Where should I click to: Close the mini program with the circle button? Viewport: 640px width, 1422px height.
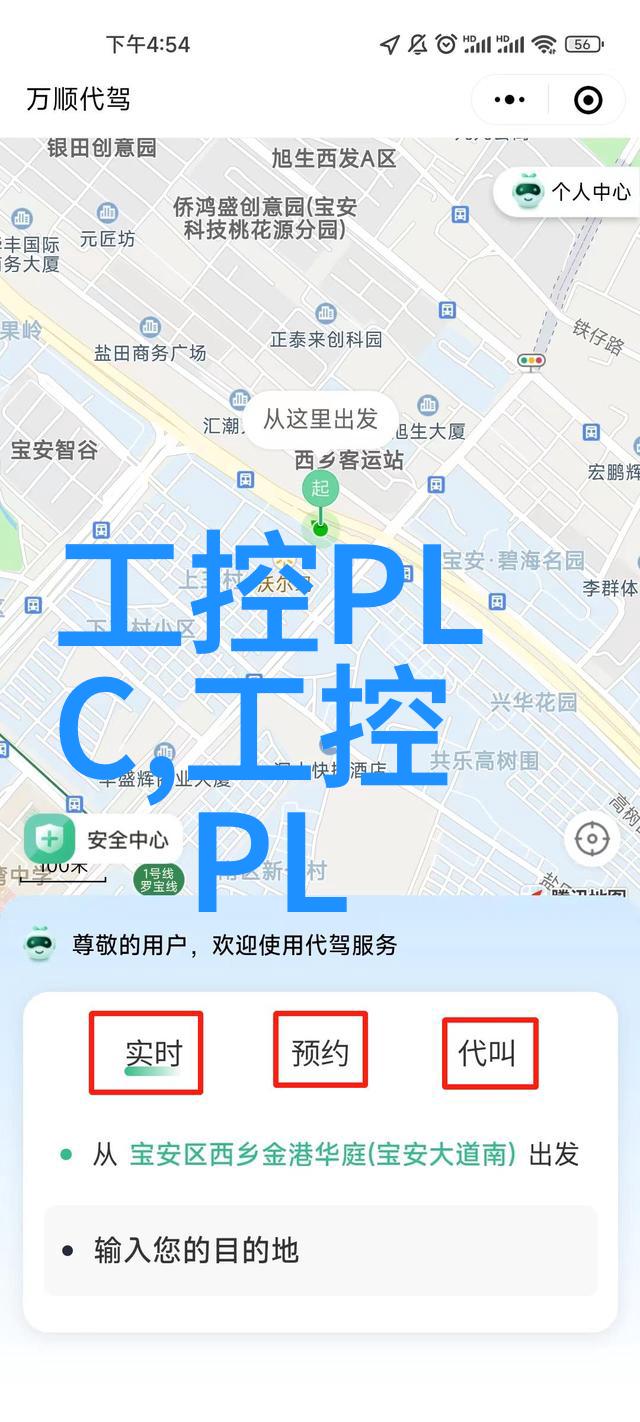tap(588, 100)
